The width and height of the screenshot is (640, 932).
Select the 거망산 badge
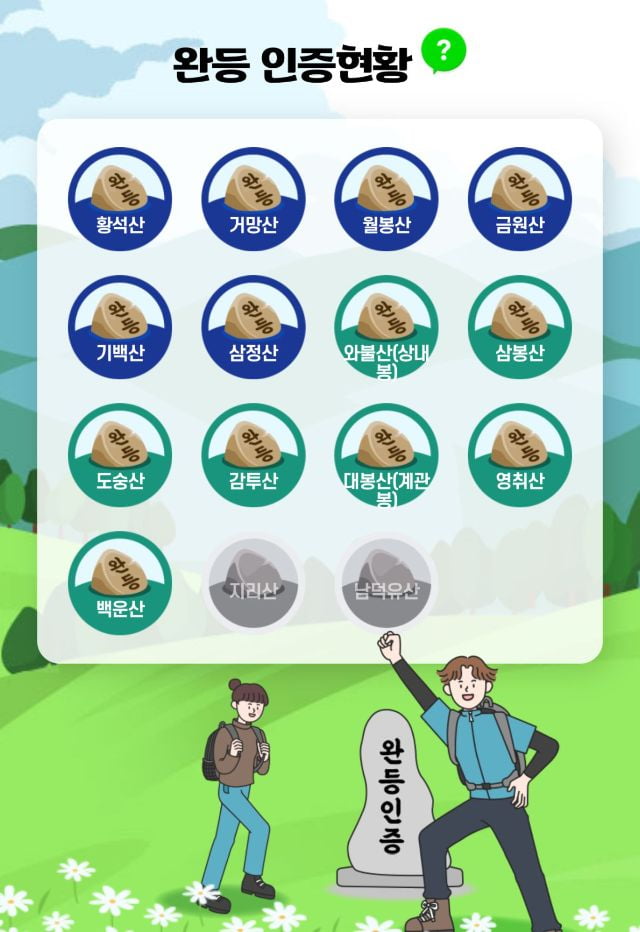(253, 198)
